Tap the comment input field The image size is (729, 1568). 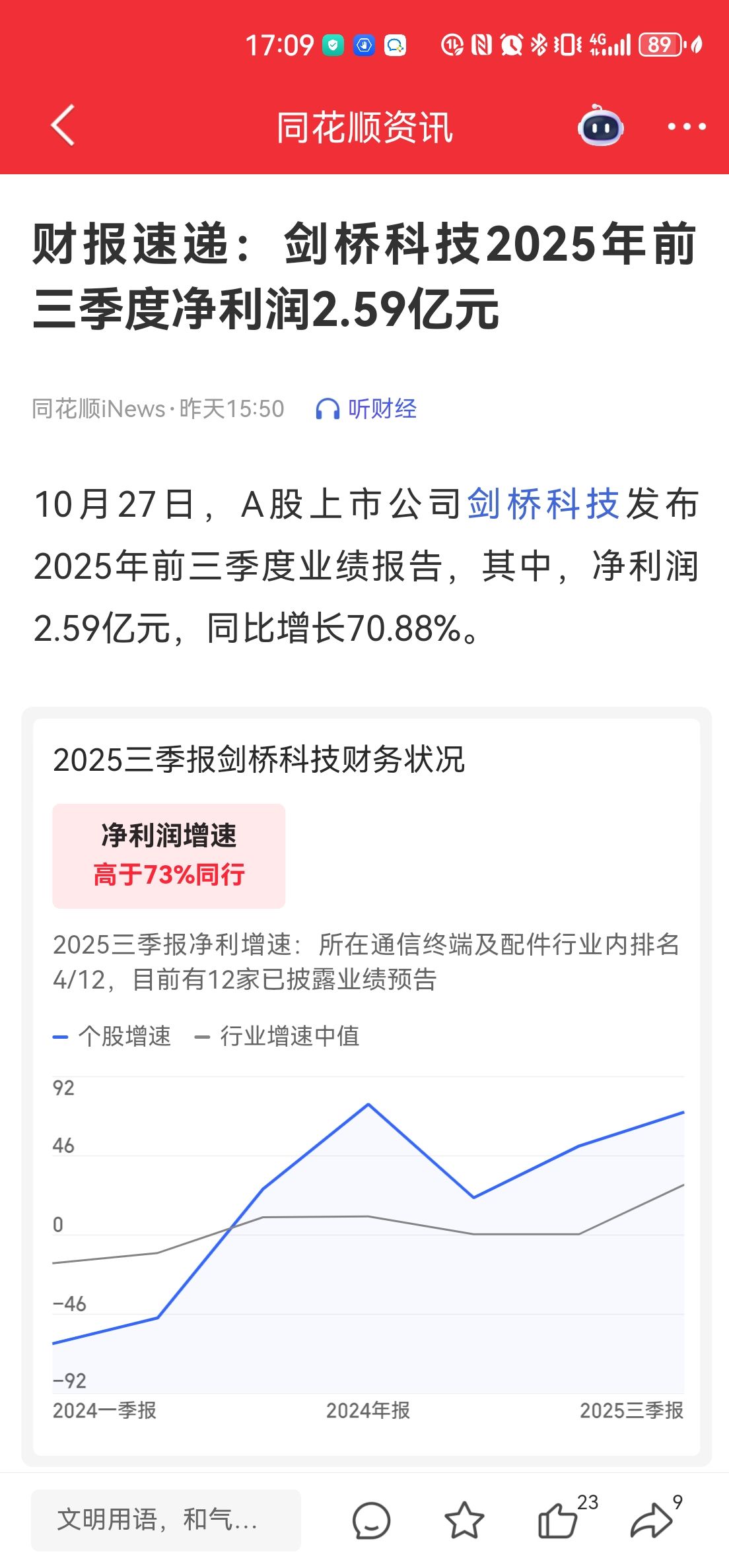[x=166, y=1520]
